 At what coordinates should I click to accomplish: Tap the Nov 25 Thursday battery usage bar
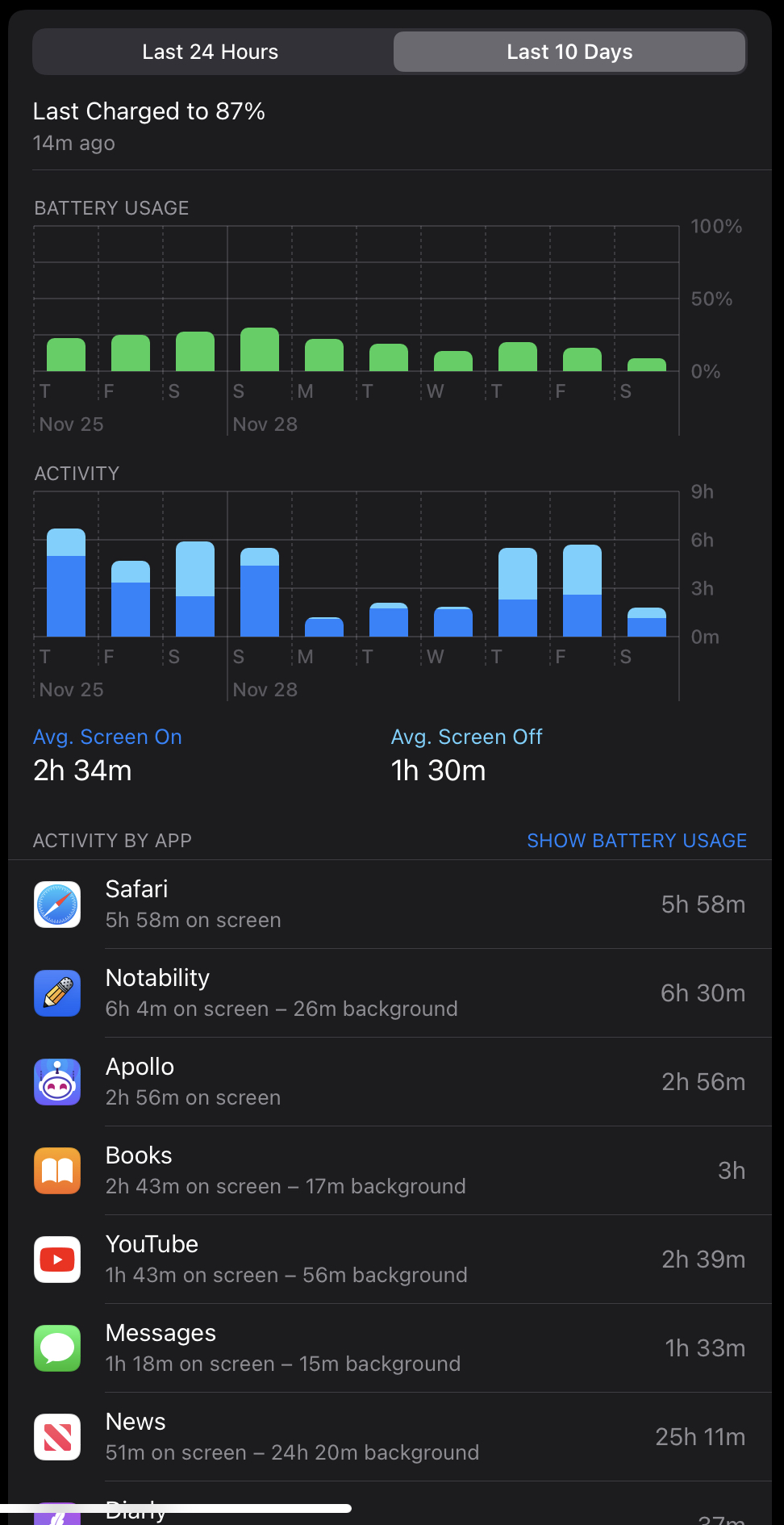pyautogui.click(x=66, y=355)
